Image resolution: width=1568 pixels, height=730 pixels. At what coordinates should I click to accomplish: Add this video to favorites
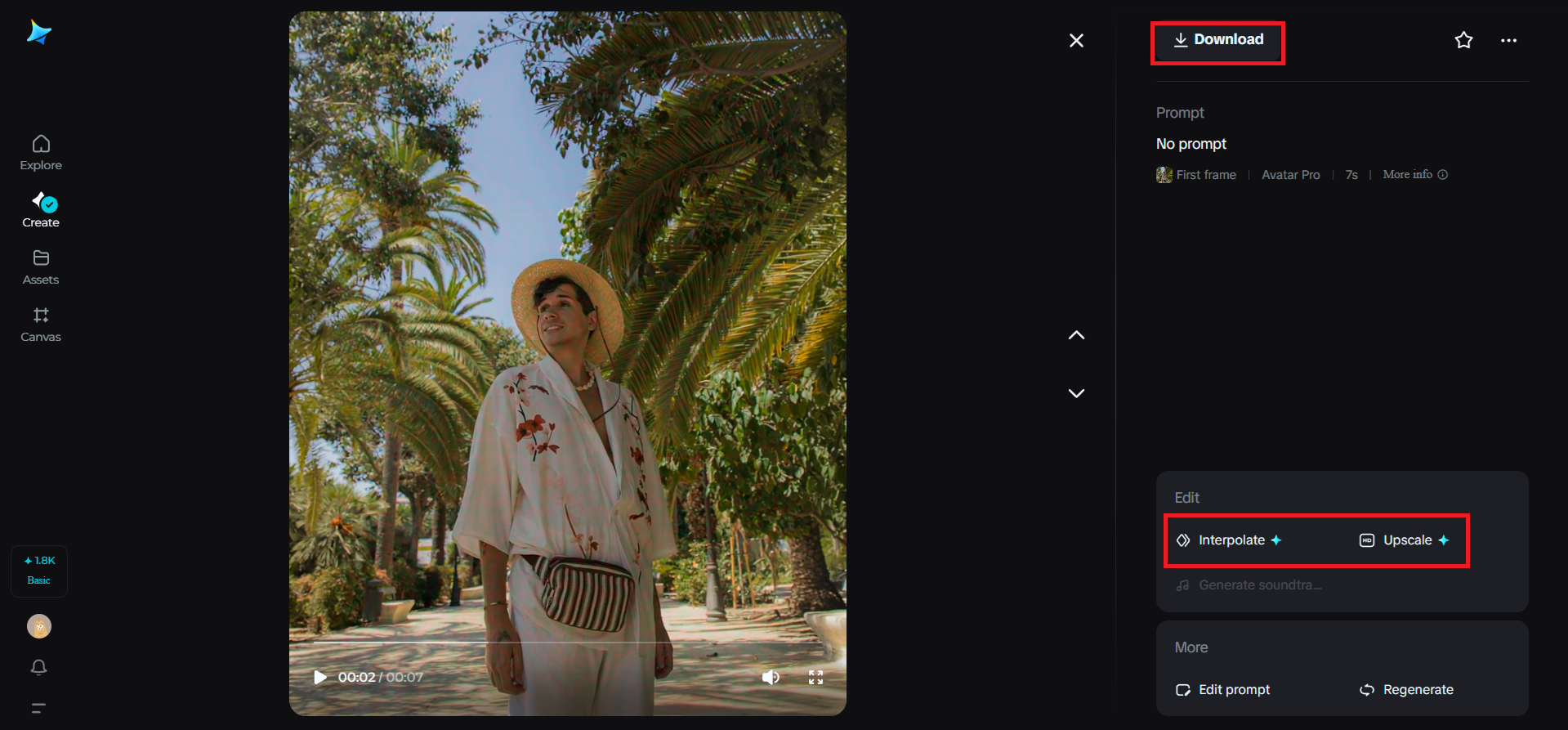coord(1463,40)
